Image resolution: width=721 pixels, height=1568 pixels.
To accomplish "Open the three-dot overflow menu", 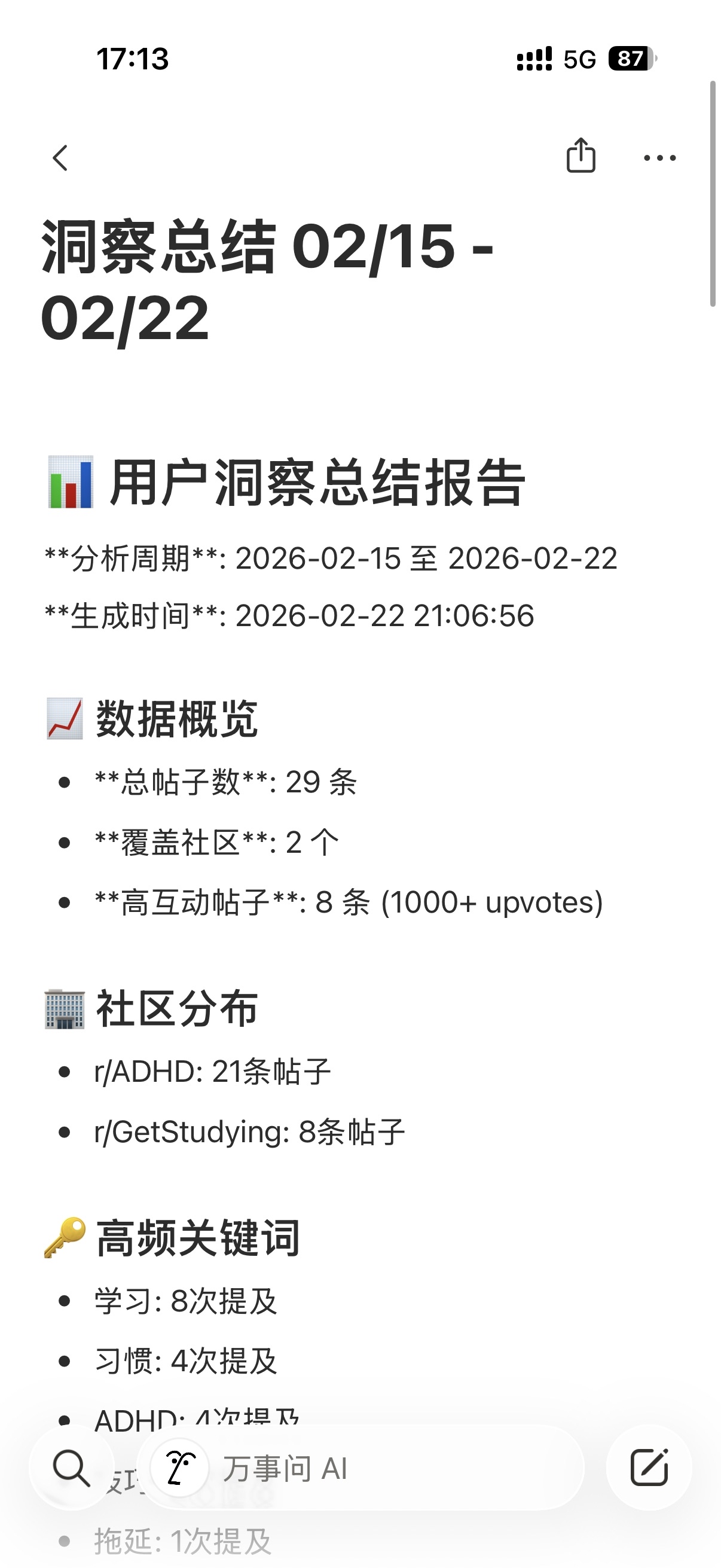I will click(659, 158).
